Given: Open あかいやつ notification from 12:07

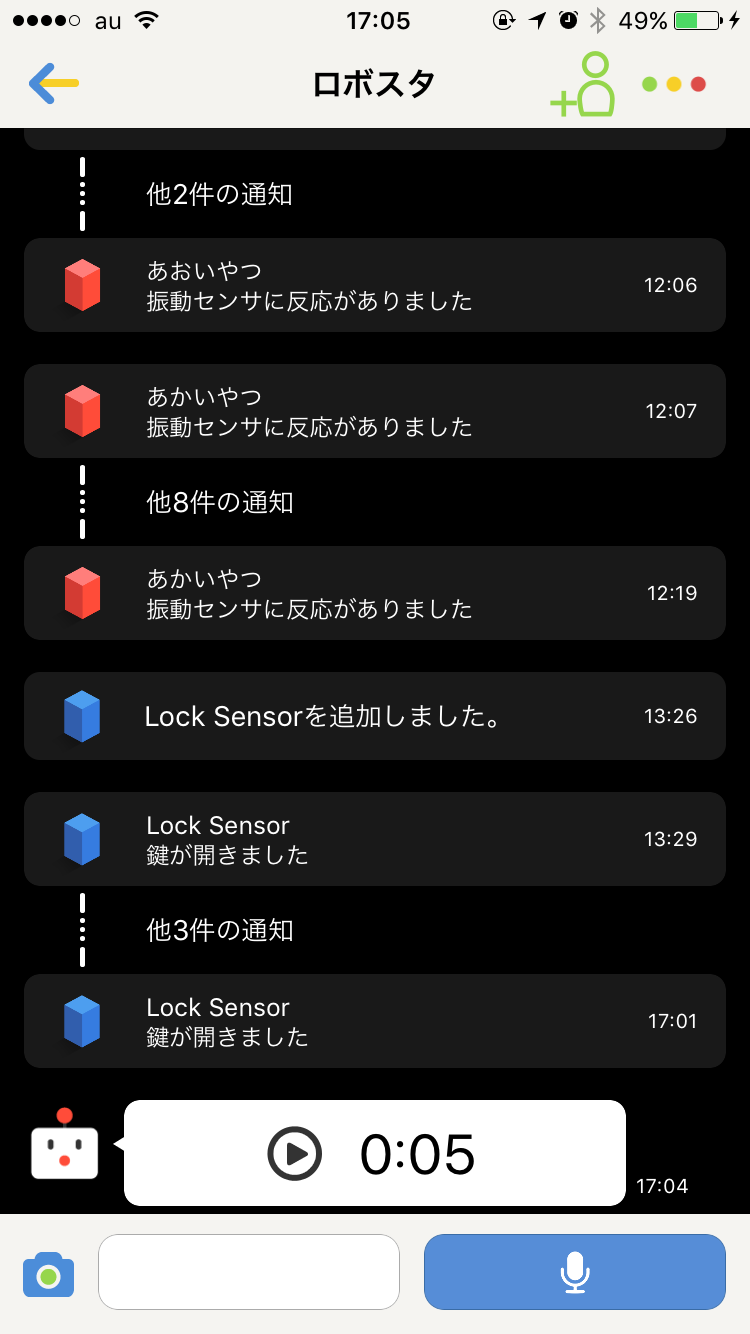Looking at the screenshot, I should [374, 411].
